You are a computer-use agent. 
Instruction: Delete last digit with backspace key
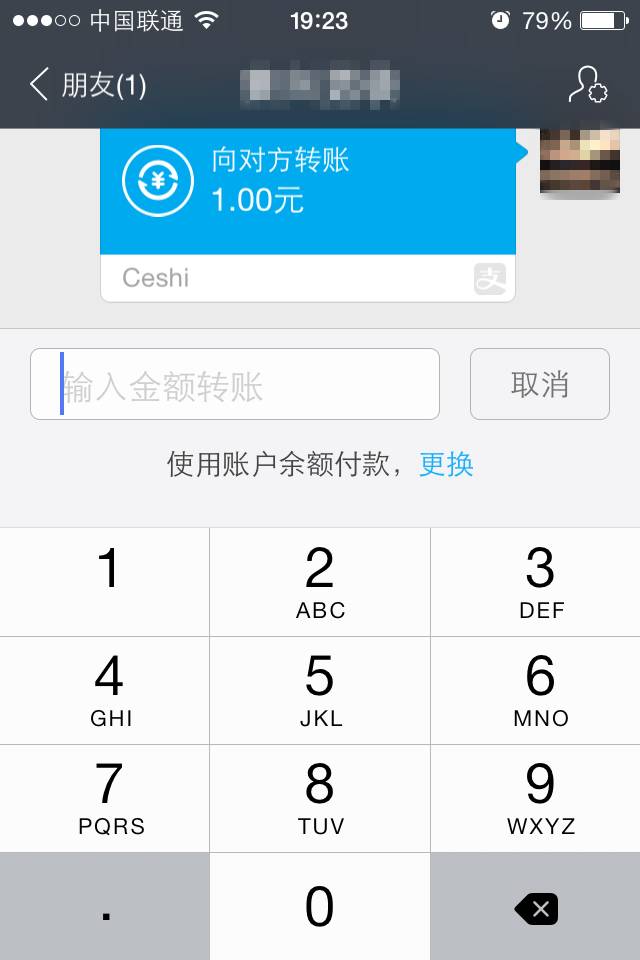coord(536,908)
